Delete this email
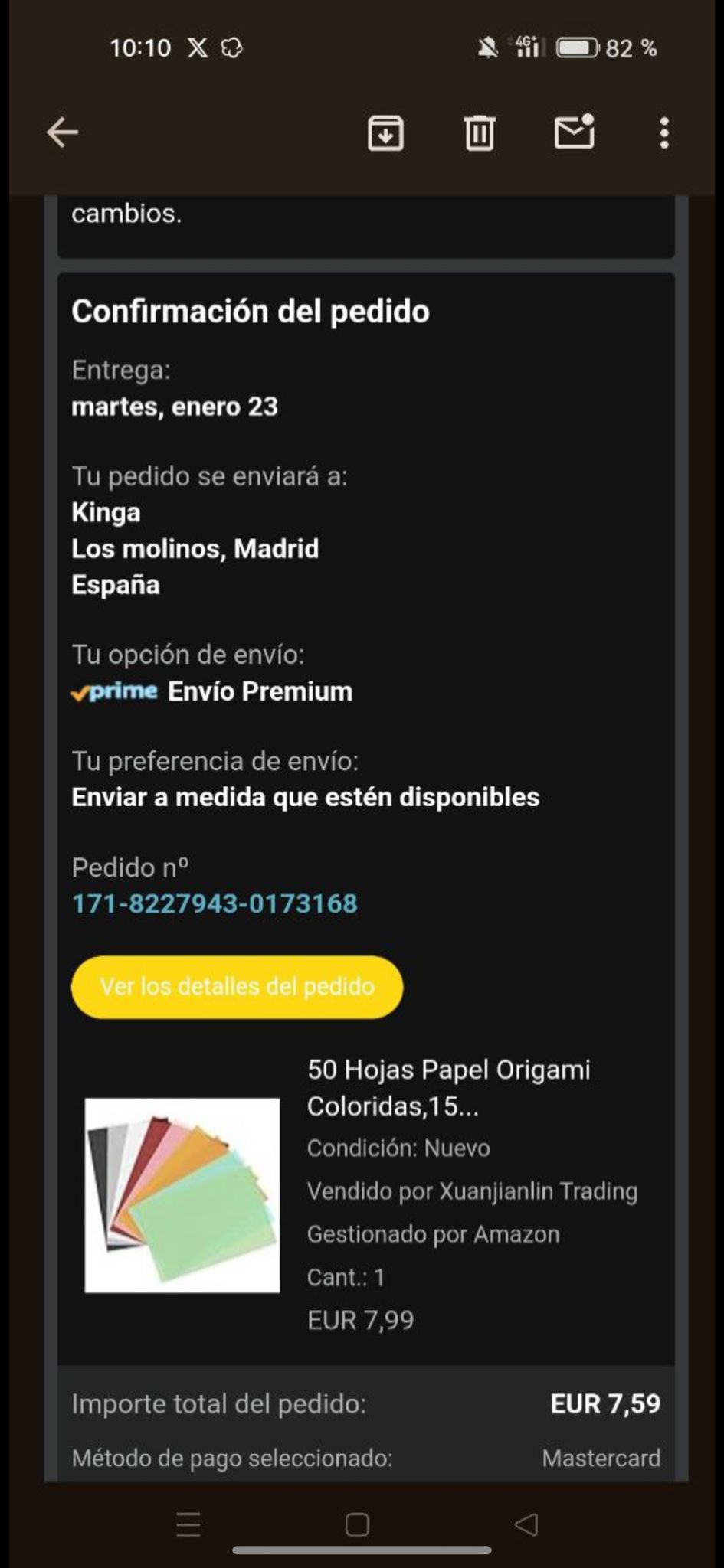724x1568 pixels. [480, 133]
